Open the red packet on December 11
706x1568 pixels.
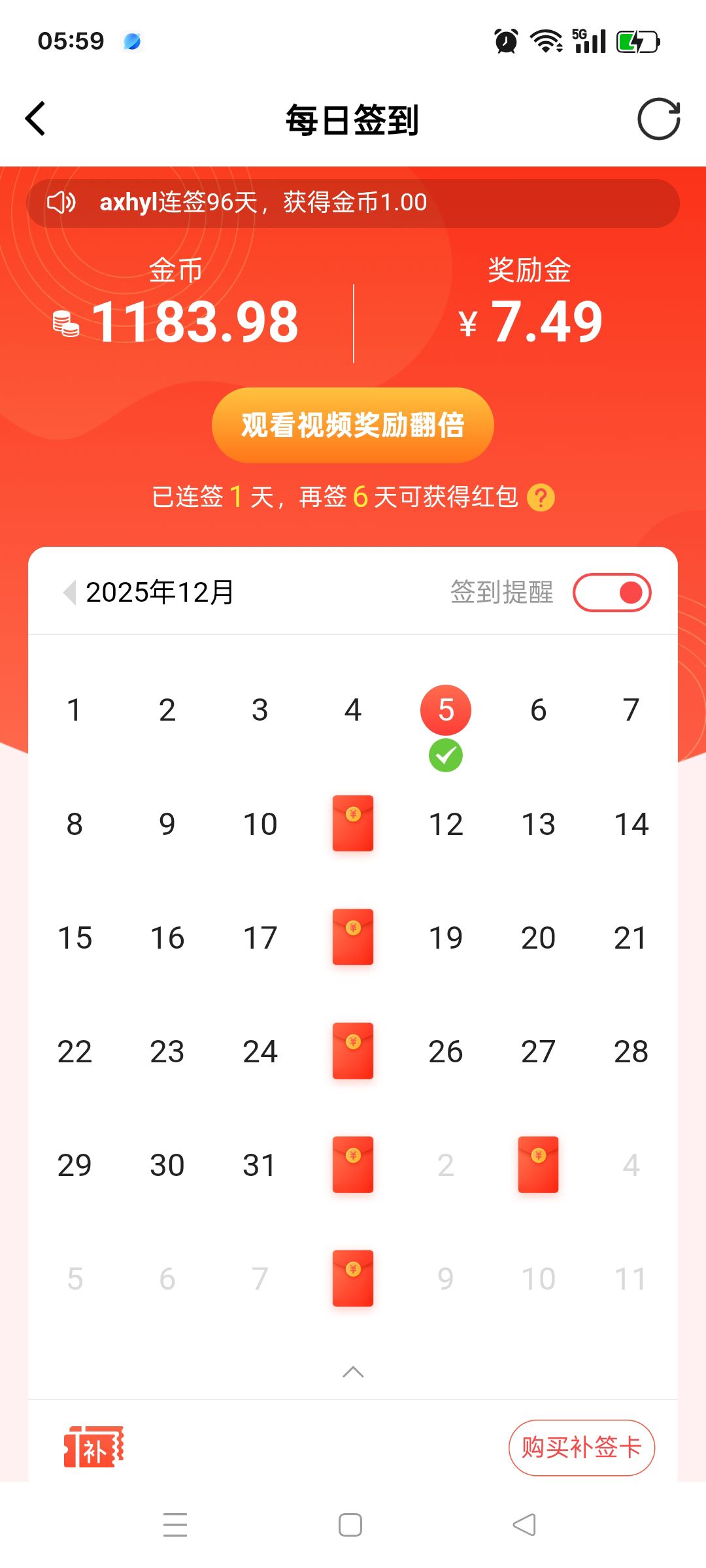pyautogui.click(x=353, y=823)
